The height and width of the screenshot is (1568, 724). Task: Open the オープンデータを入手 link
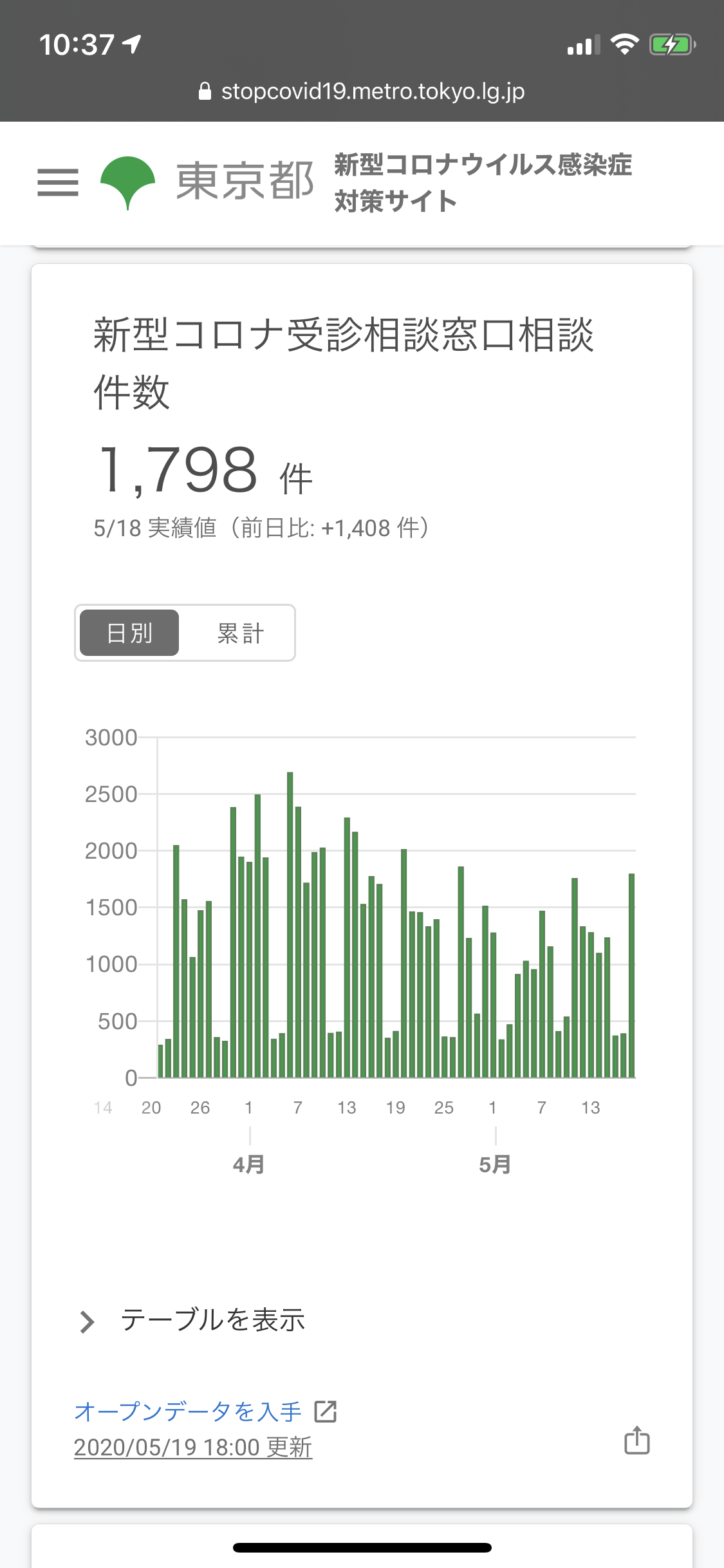pos(205,1412)
